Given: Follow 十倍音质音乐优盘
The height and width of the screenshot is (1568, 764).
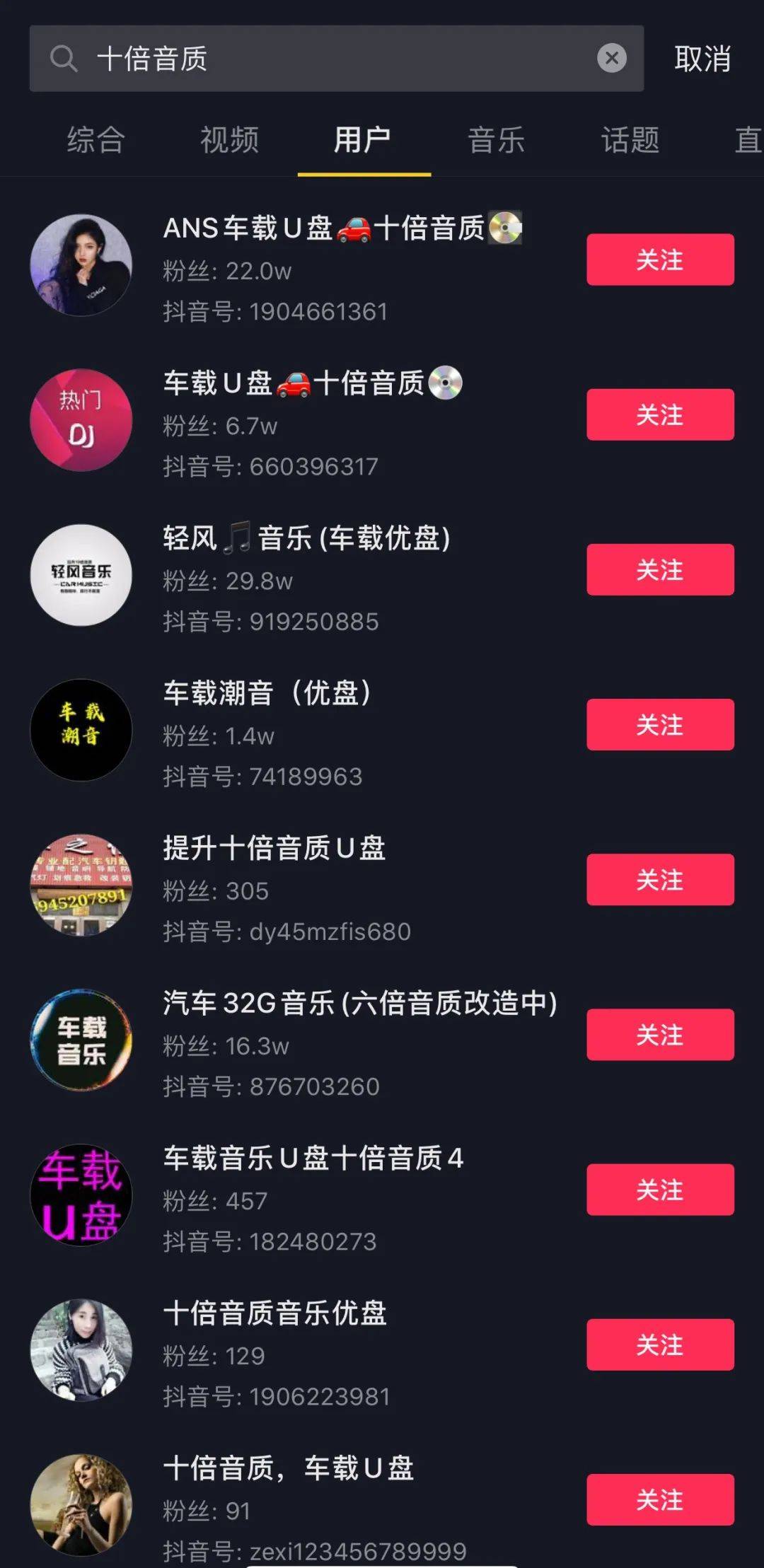Looking at the screenshot, I should pyautogui.click(x=659, y=1345).
